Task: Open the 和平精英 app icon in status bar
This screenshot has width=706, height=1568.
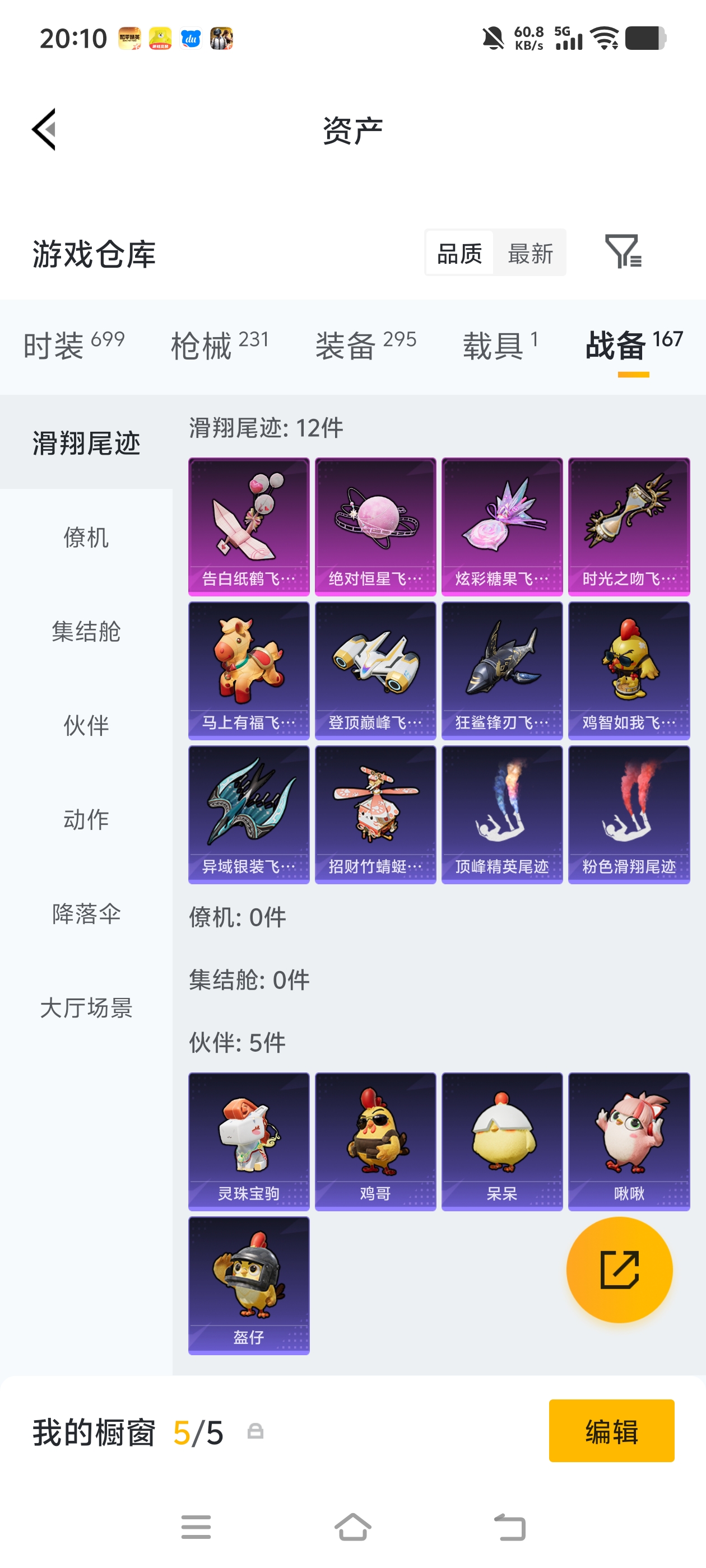Action: tap(130, 38)
